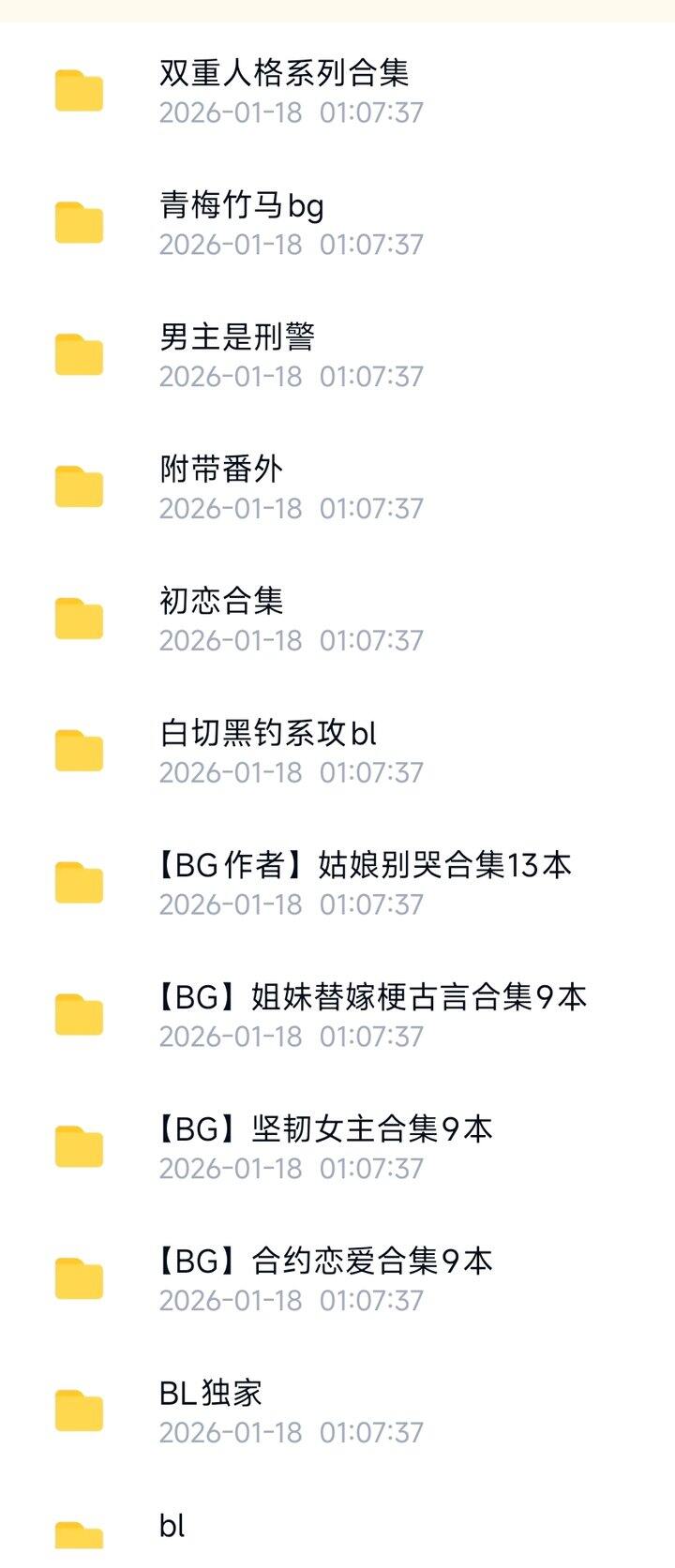This screenshot has width=675, height=1568.
Task: Select the 【BG】姐妹替嫁梗古言合集9本 folder name
Action: 374,999
